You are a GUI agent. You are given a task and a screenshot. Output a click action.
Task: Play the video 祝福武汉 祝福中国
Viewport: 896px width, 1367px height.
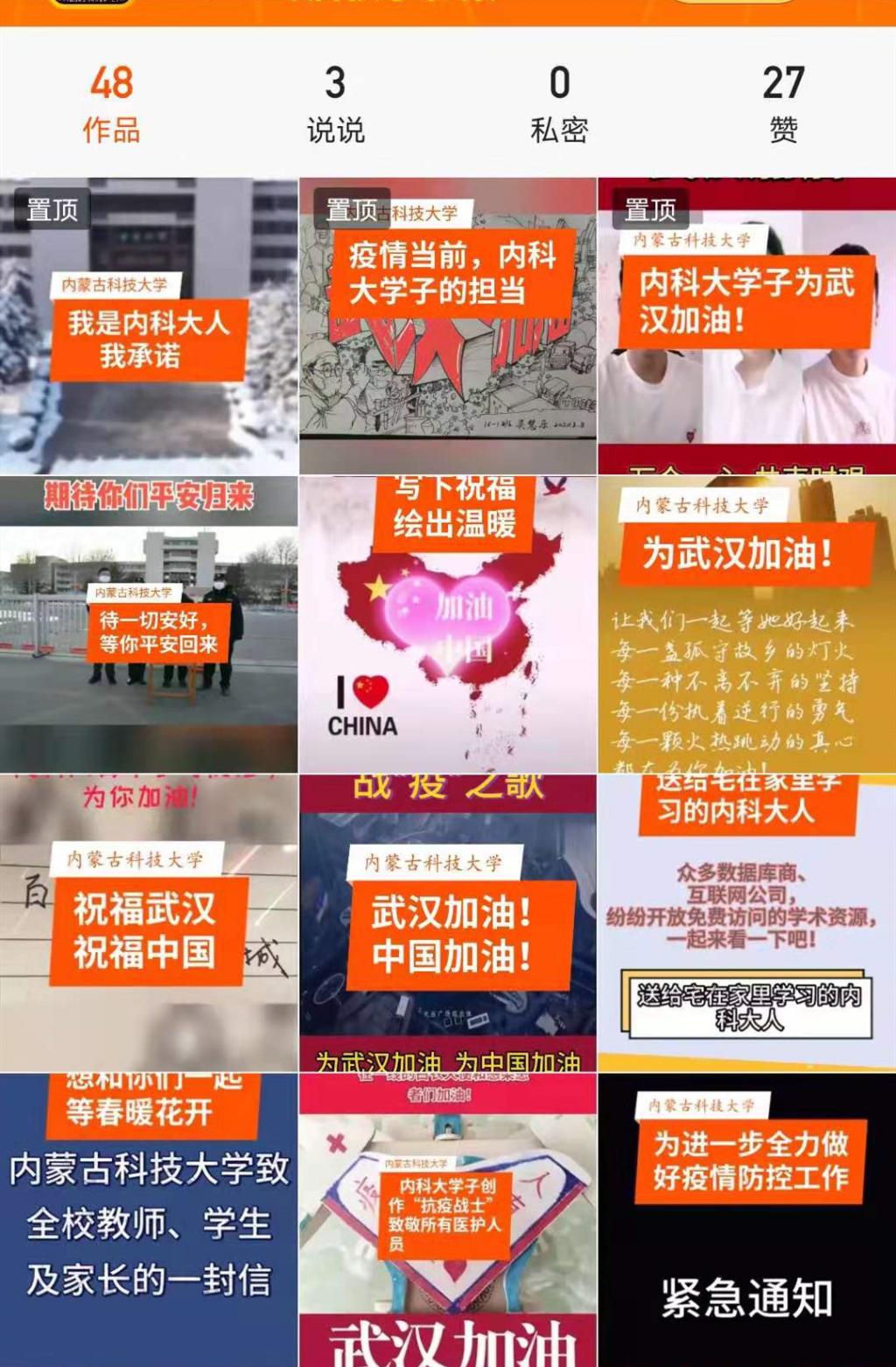click(149, 923)
